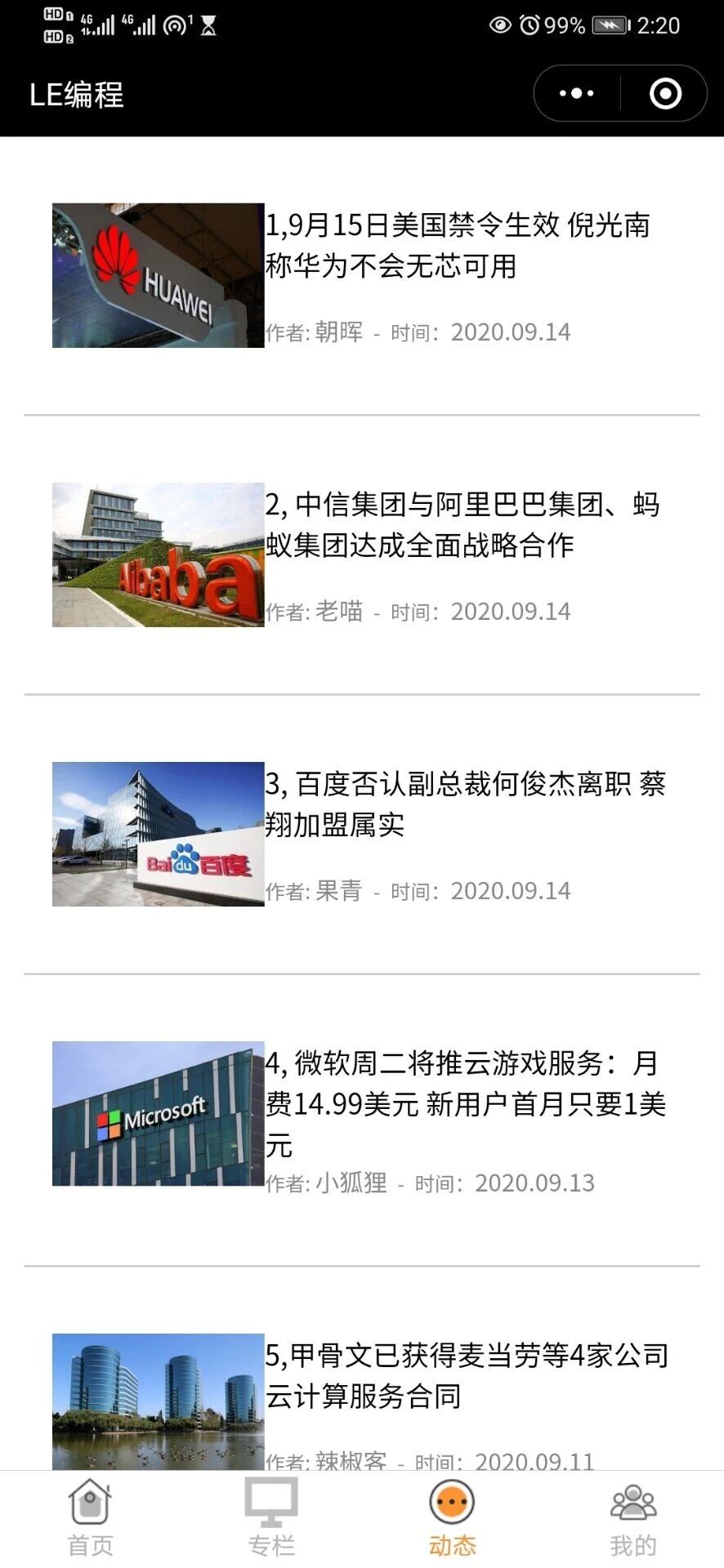Open the mini program more options menu
This screenshot has height=1568, width=724.
pyautogui.click(x=577, y=94)
